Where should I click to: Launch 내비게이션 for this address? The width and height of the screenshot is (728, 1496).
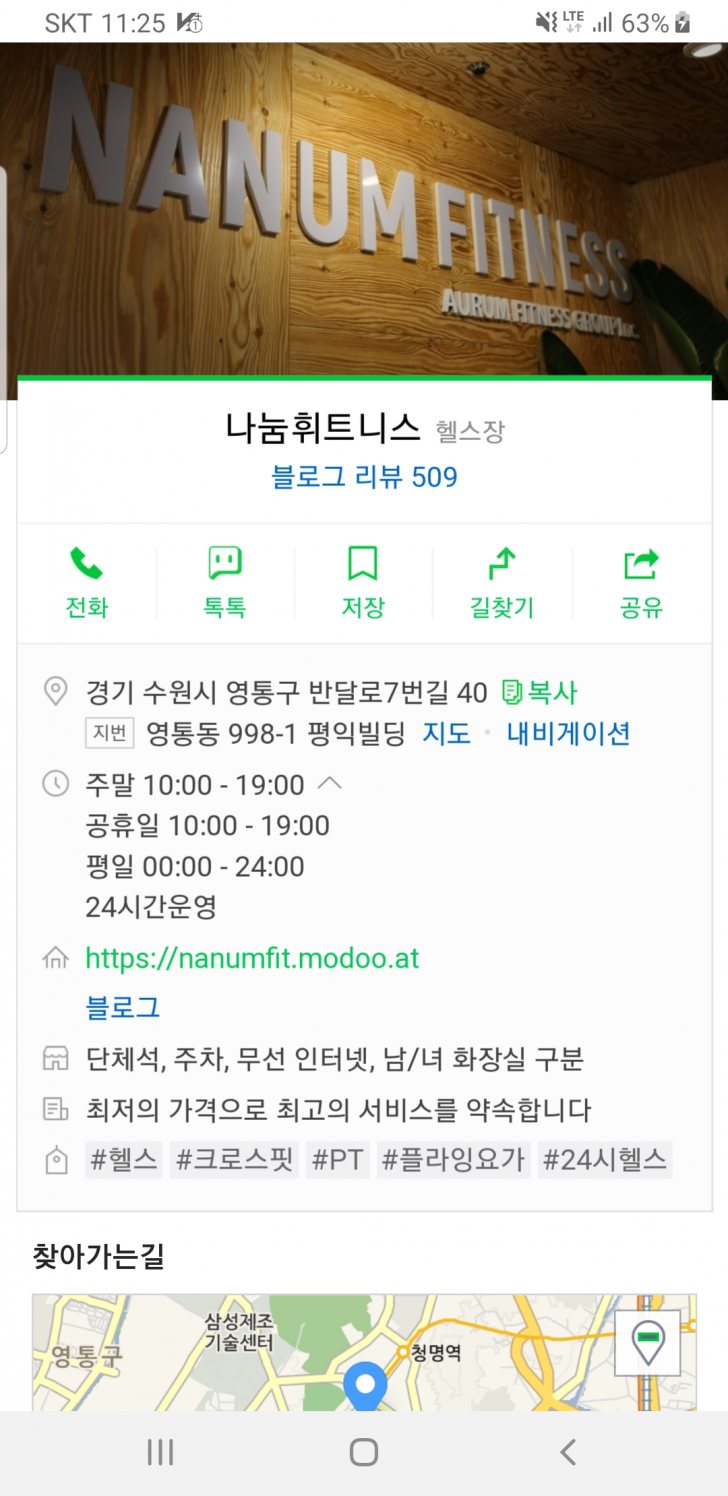(568, 733)
